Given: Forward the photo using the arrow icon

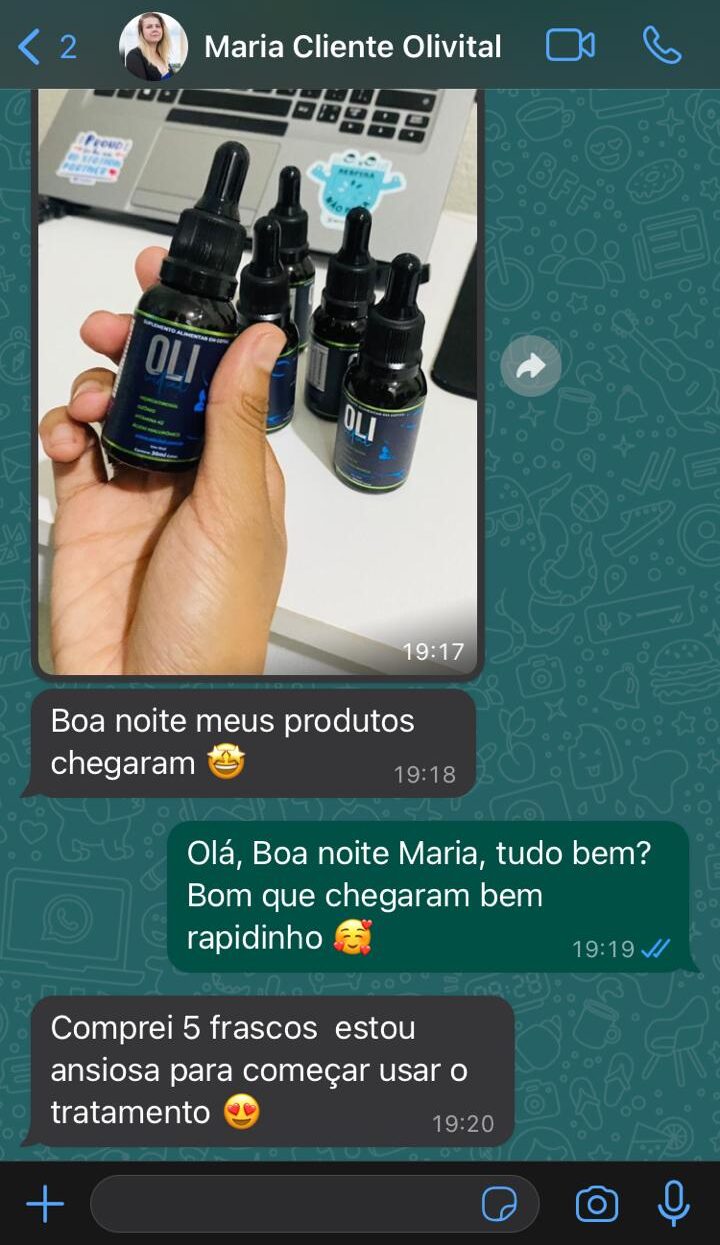Looking at the screenshot, I should click(x=530, y=367).
